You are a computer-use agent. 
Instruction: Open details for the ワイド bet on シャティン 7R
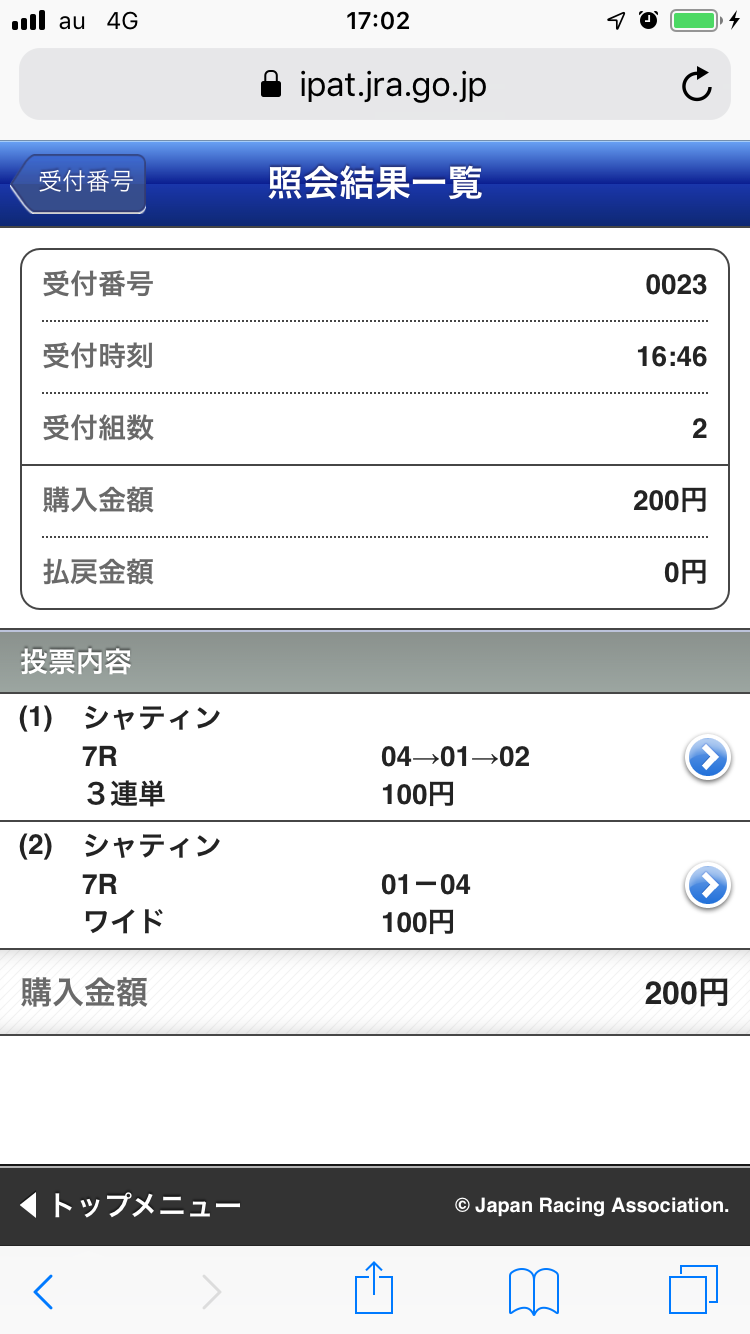[707, 885]
